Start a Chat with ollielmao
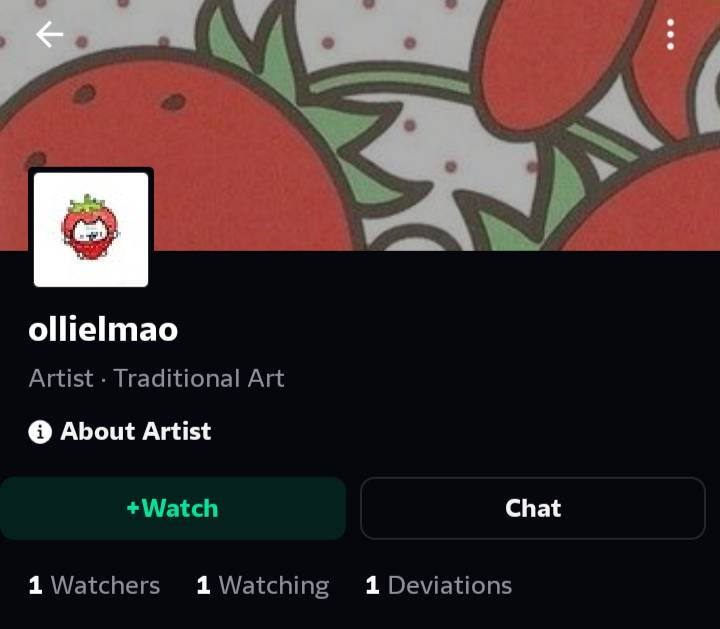The width and height of the screenshot is (720, 629). pos(532,508)
